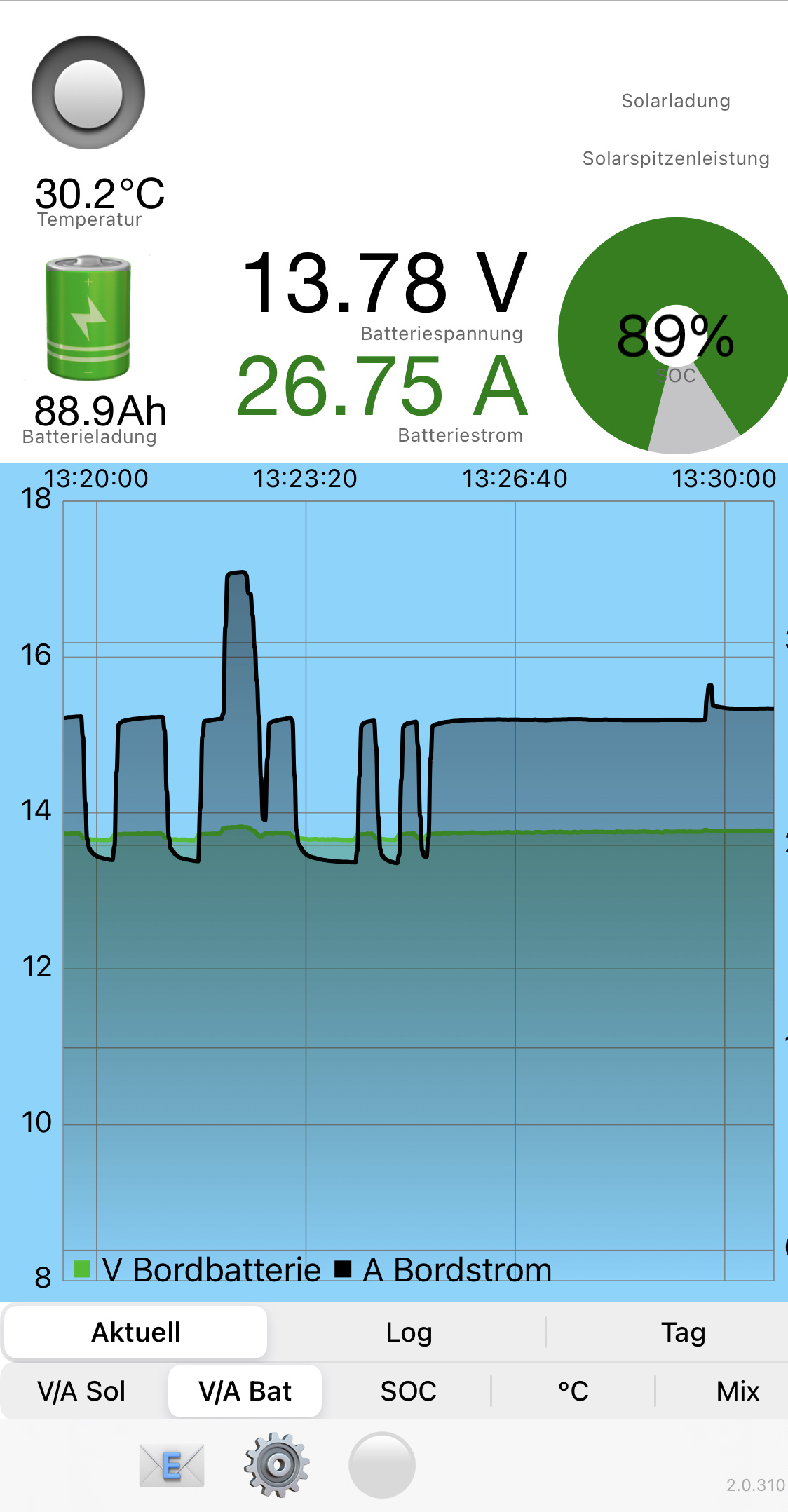Open the Mix graph
788x1512 pixels.
[x=738, y=1391]
